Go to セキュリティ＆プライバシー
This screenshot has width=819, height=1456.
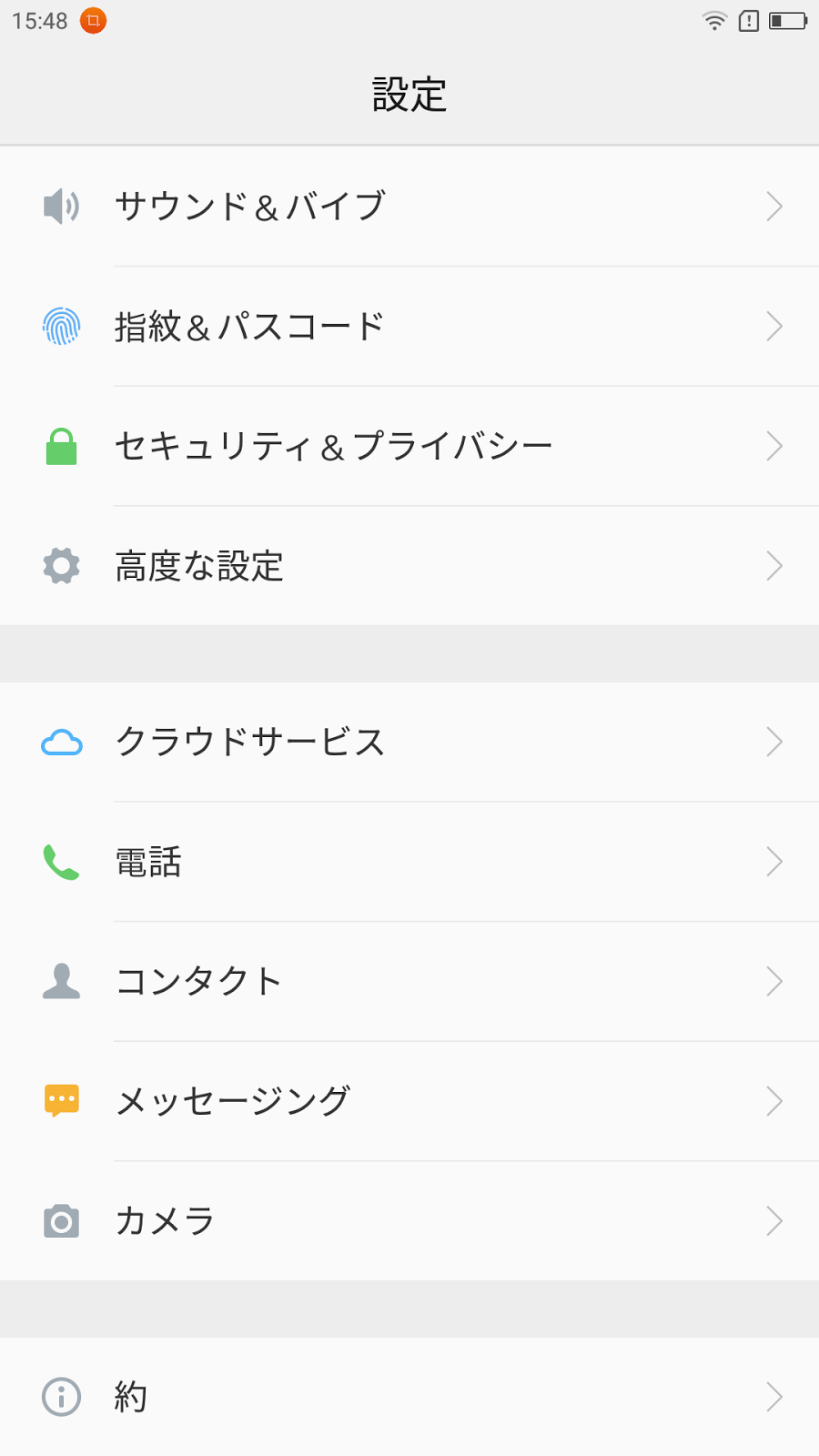click(409, 447)
